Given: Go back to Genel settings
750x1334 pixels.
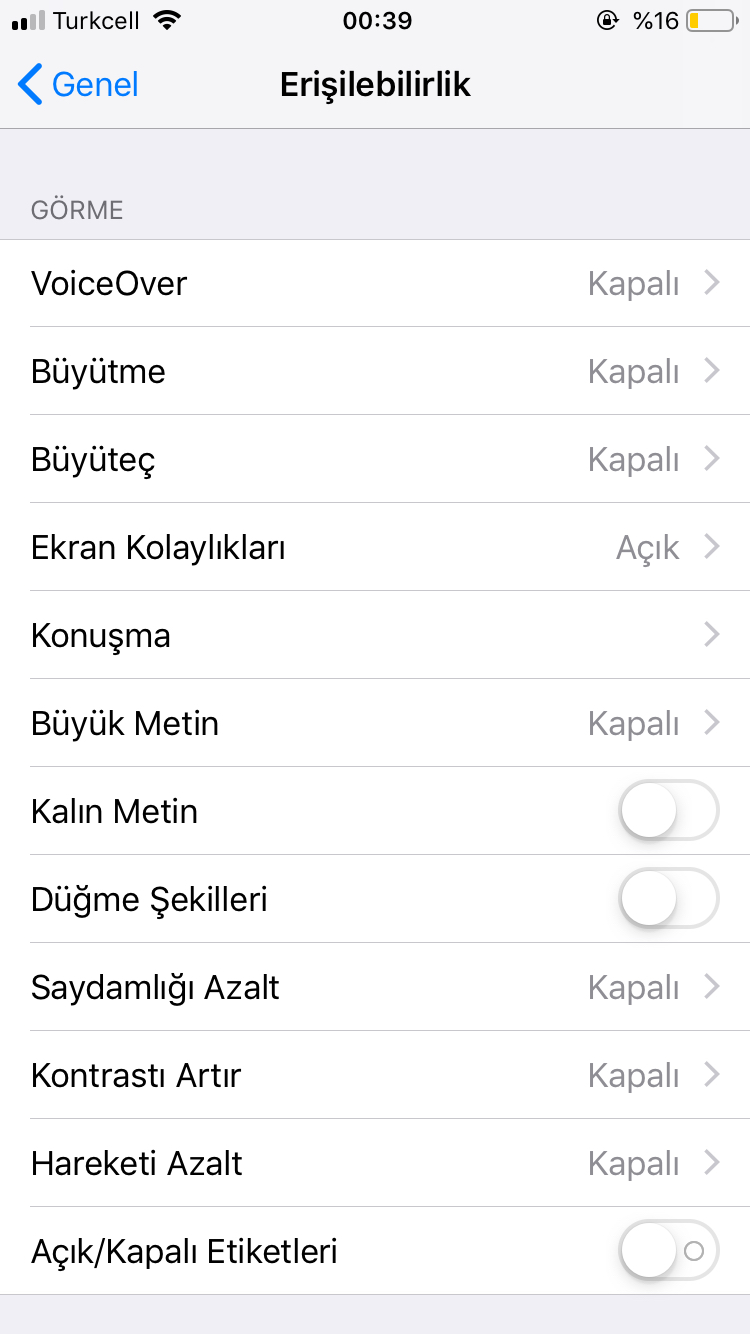Looking at the screenshot, I should (78, 85).
